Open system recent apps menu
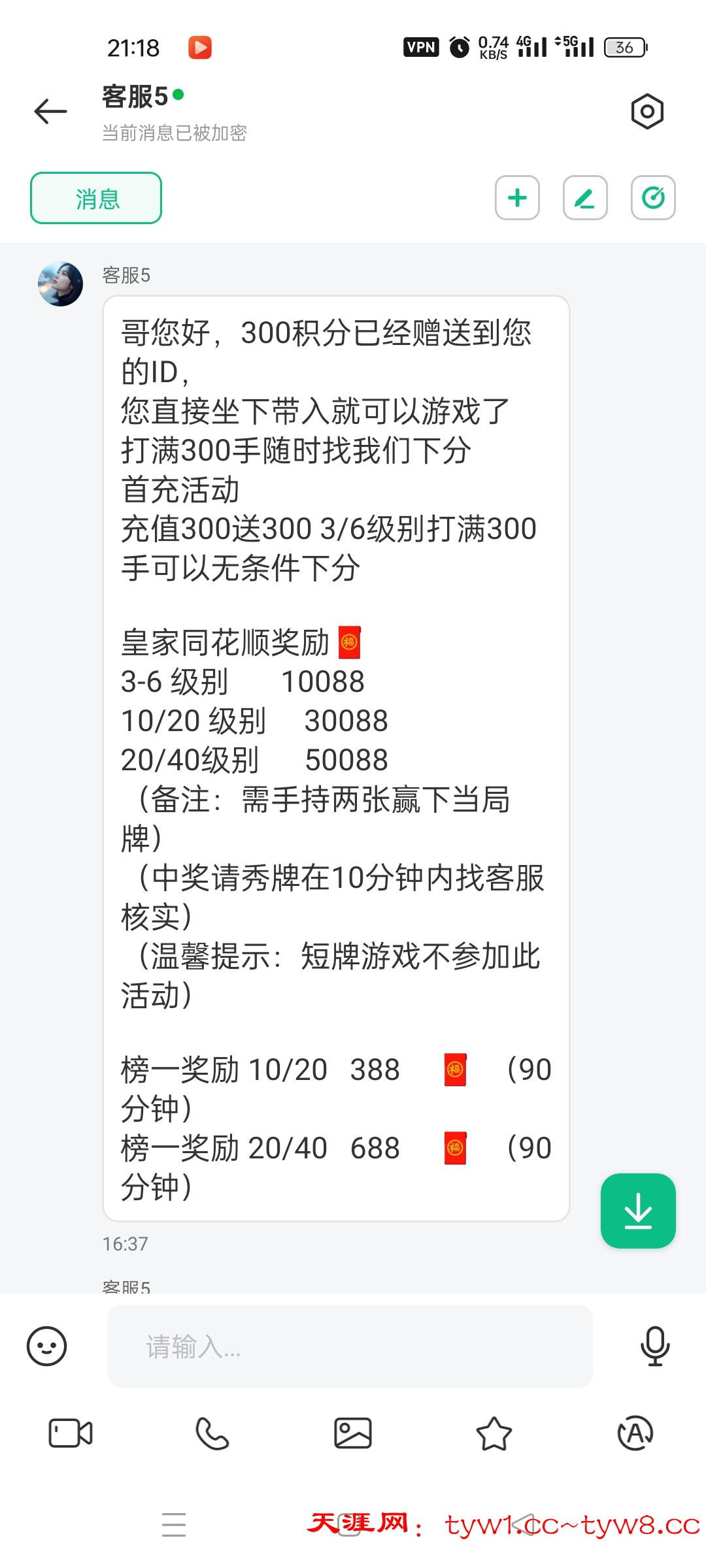This screenshot has height=1568, width=706. coord(174,1525)
